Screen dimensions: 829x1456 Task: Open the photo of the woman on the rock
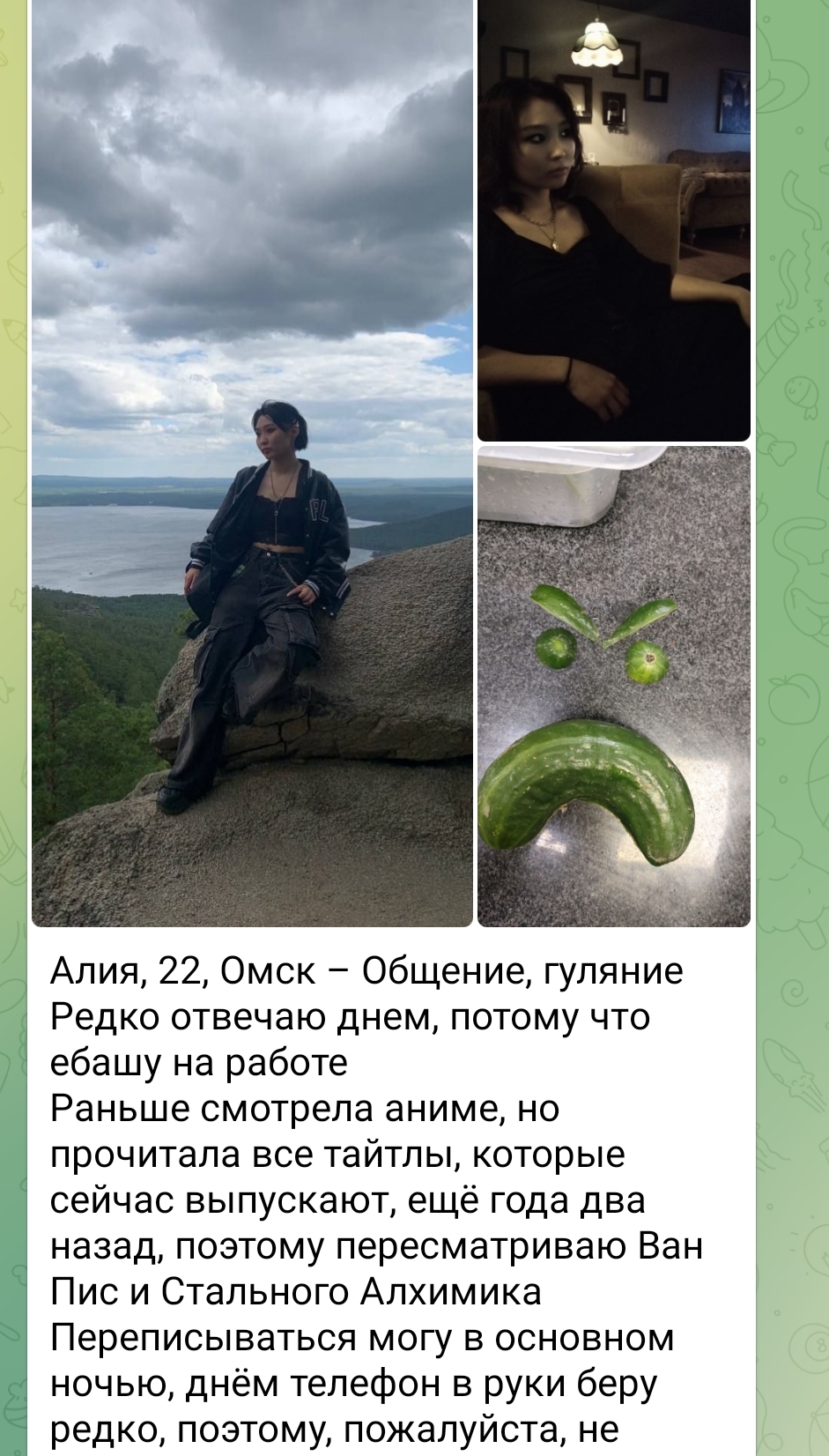(252, 463)
